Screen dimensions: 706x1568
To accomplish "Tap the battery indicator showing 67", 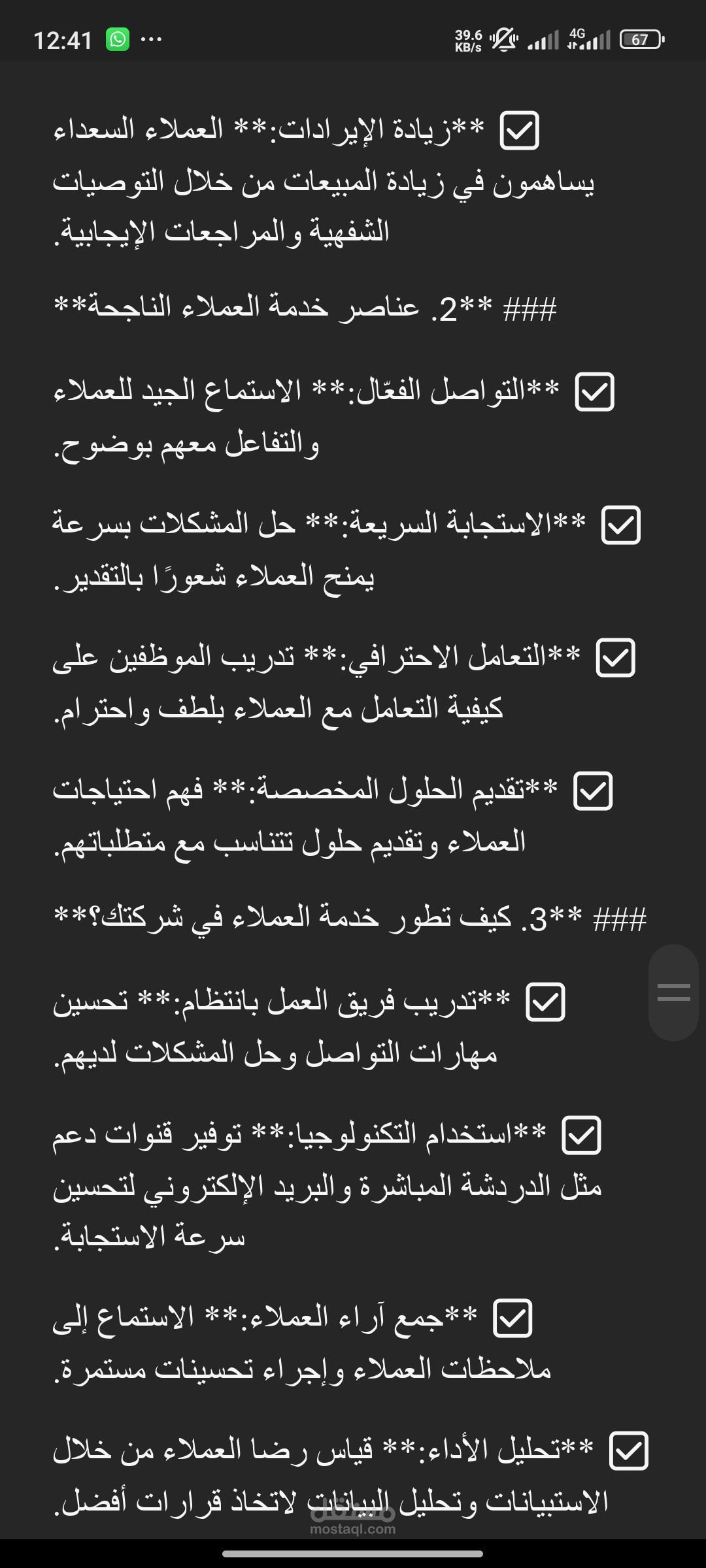I will tap(639, 41).
